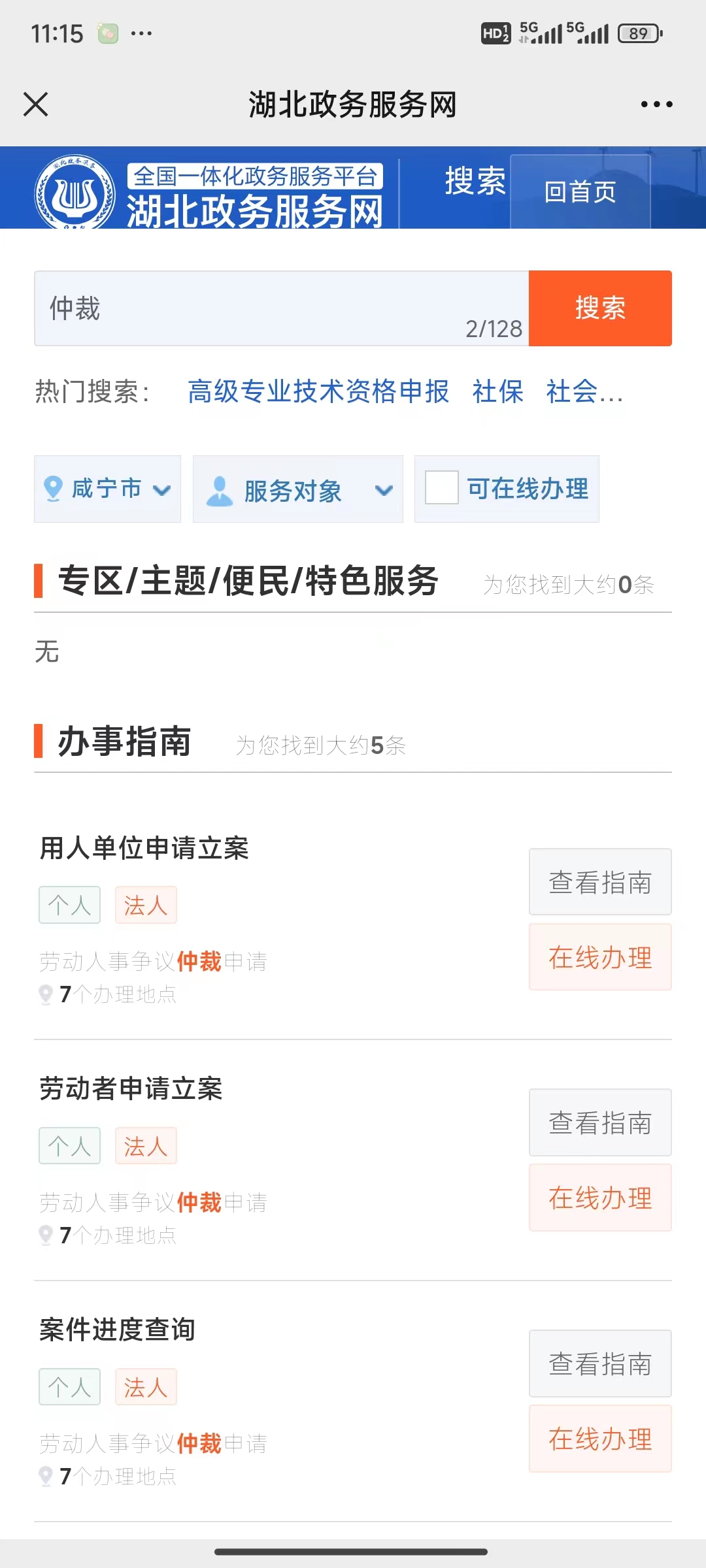706x1568 pixels.
Task: Start 在线办理 for 用人单位申请立案
Action: pyautogui.click(x=600, y=957)
